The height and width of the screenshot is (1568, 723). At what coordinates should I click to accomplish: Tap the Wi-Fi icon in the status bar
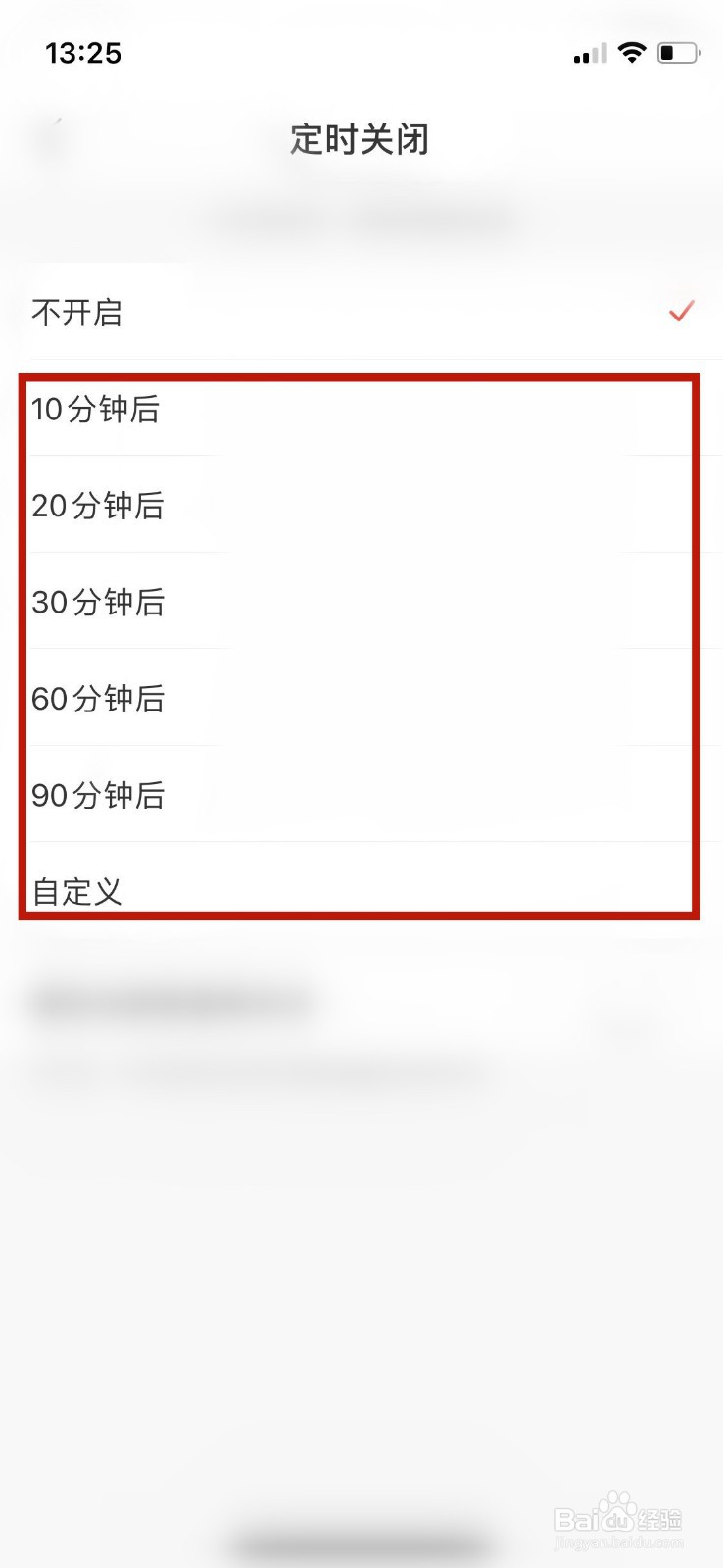[x=632, y=53]
